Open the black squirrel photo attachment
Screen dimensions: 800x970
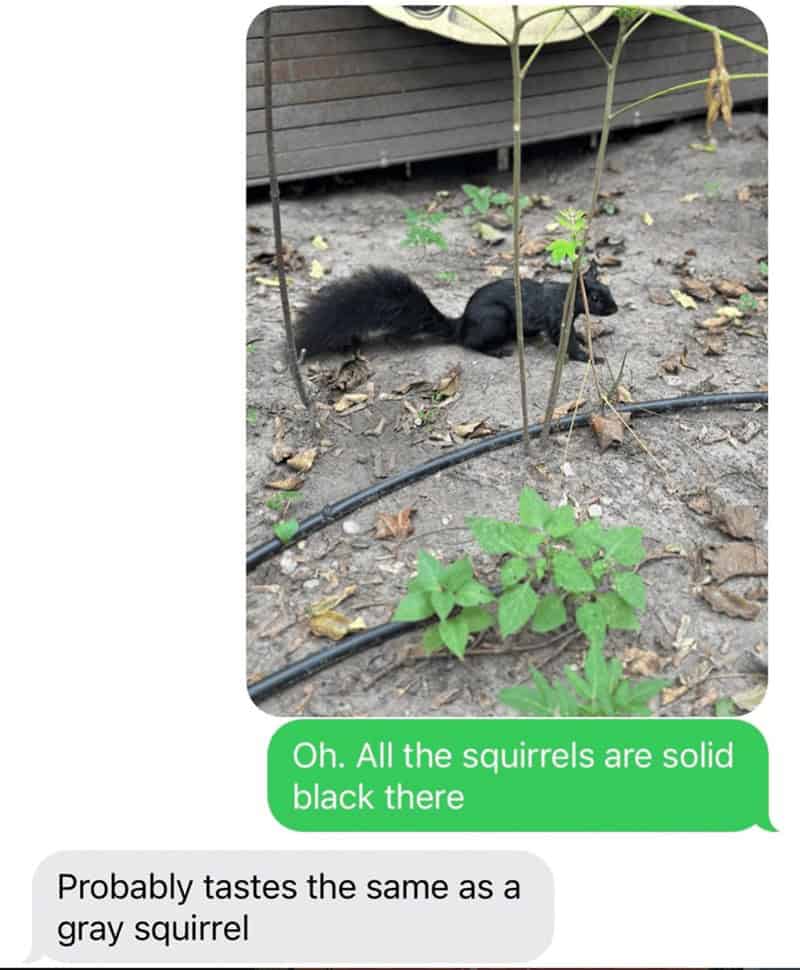[507, 360]
